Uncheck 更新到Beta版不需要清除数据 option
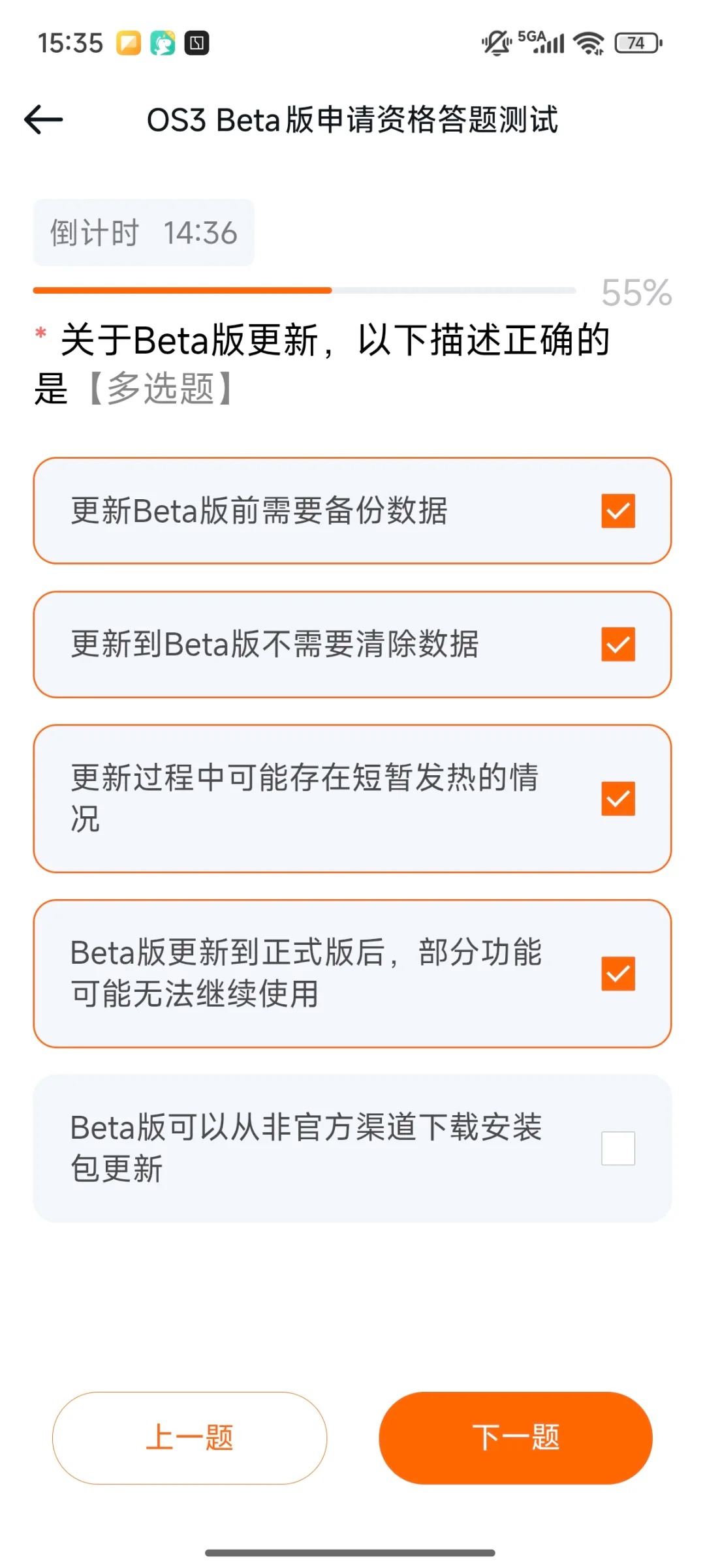 618,645
